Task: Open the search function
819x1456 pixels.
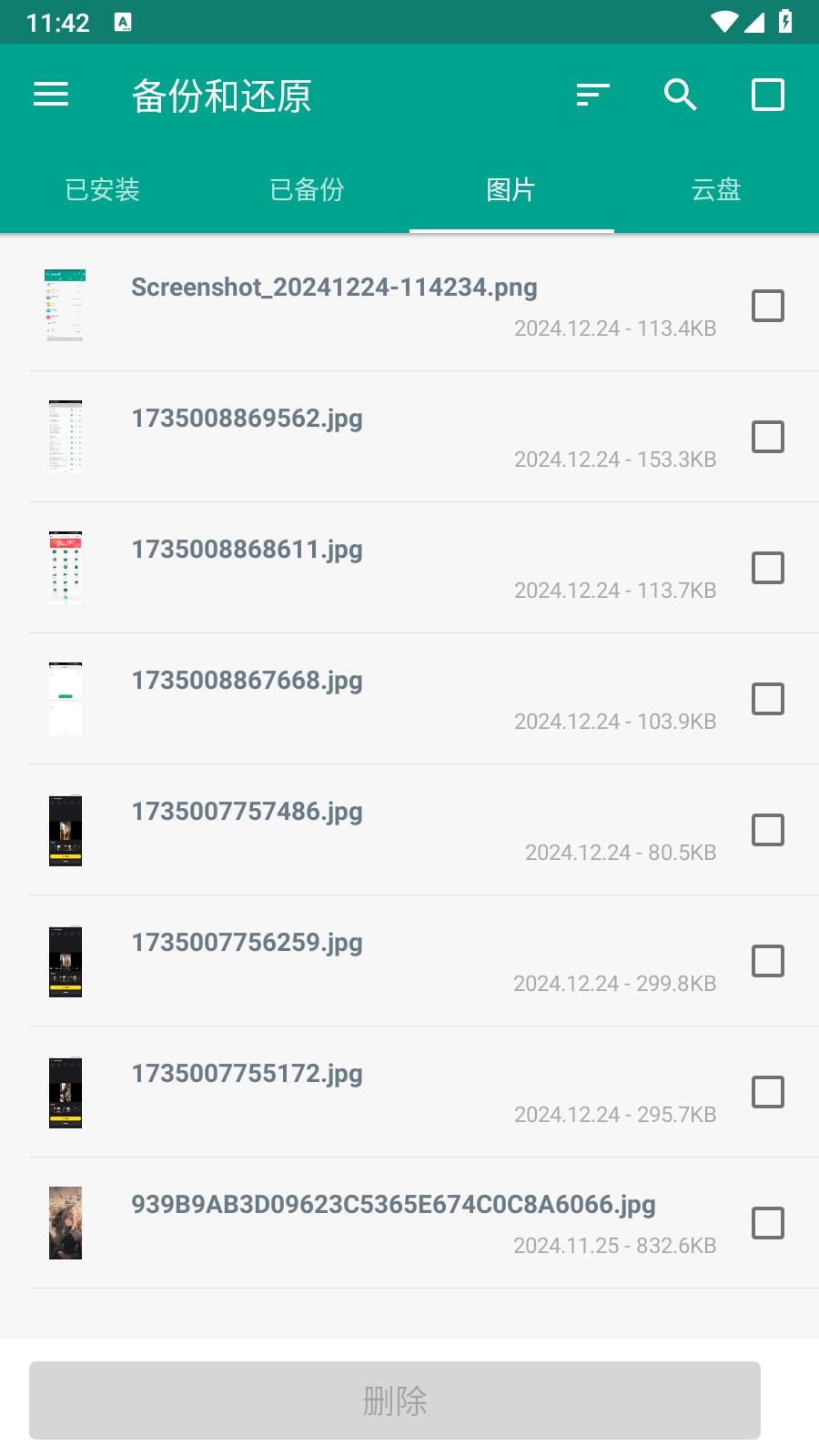Action: [680, 95]
